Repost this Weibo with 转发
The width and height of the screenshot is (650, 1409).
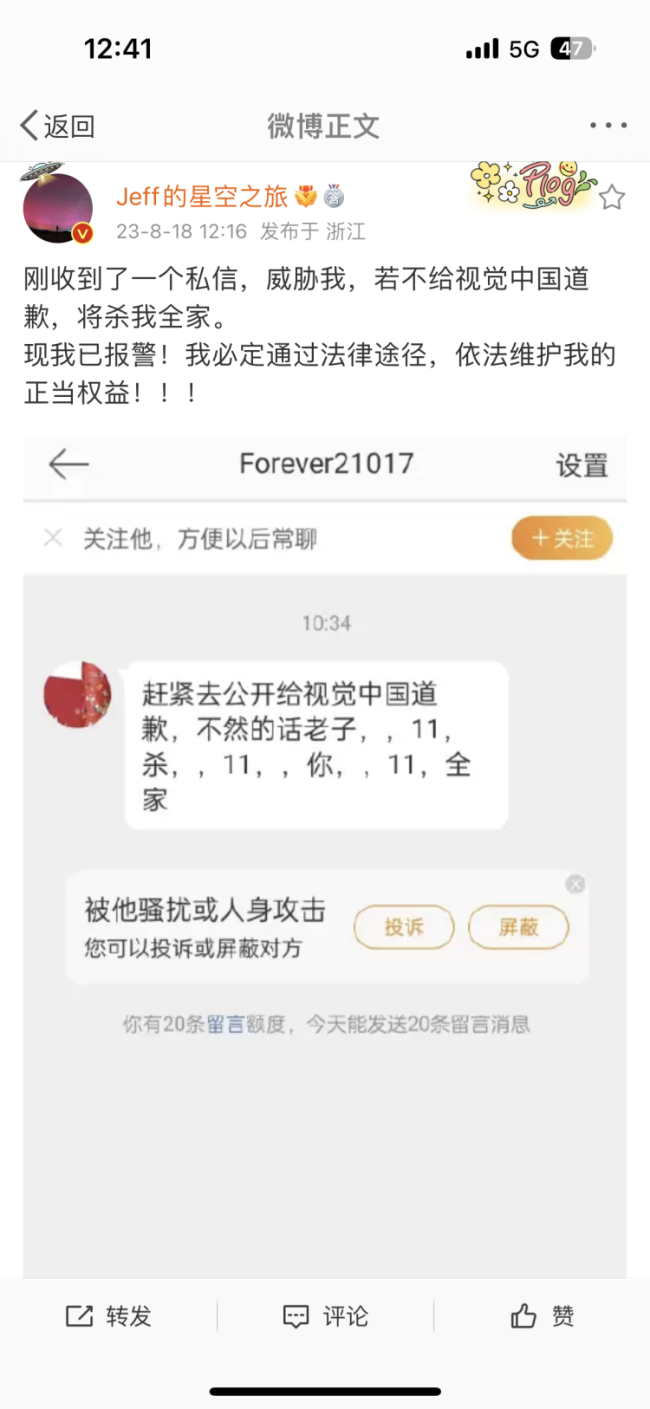click(108, 1316)
